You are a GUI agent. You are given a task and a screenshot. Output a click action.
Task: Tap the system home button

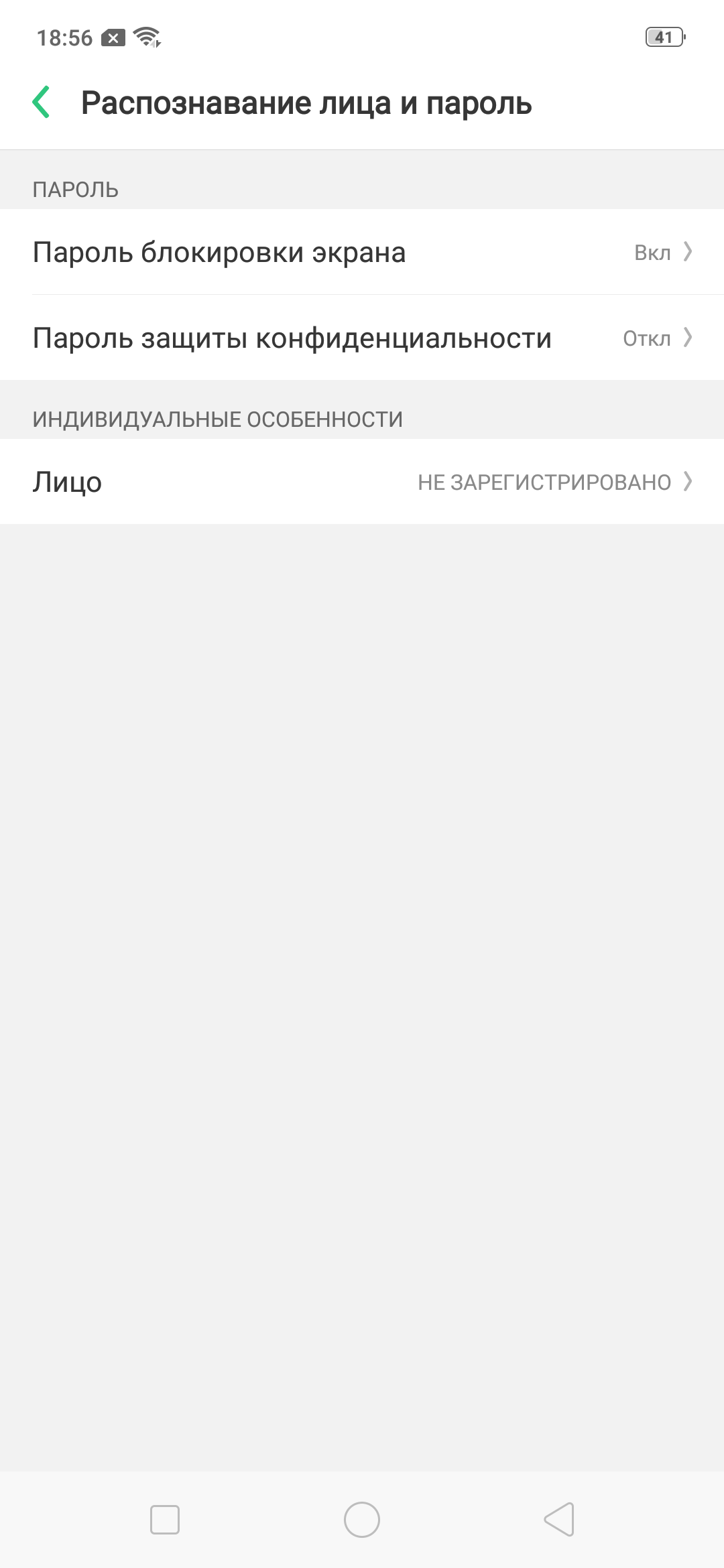362,1519
